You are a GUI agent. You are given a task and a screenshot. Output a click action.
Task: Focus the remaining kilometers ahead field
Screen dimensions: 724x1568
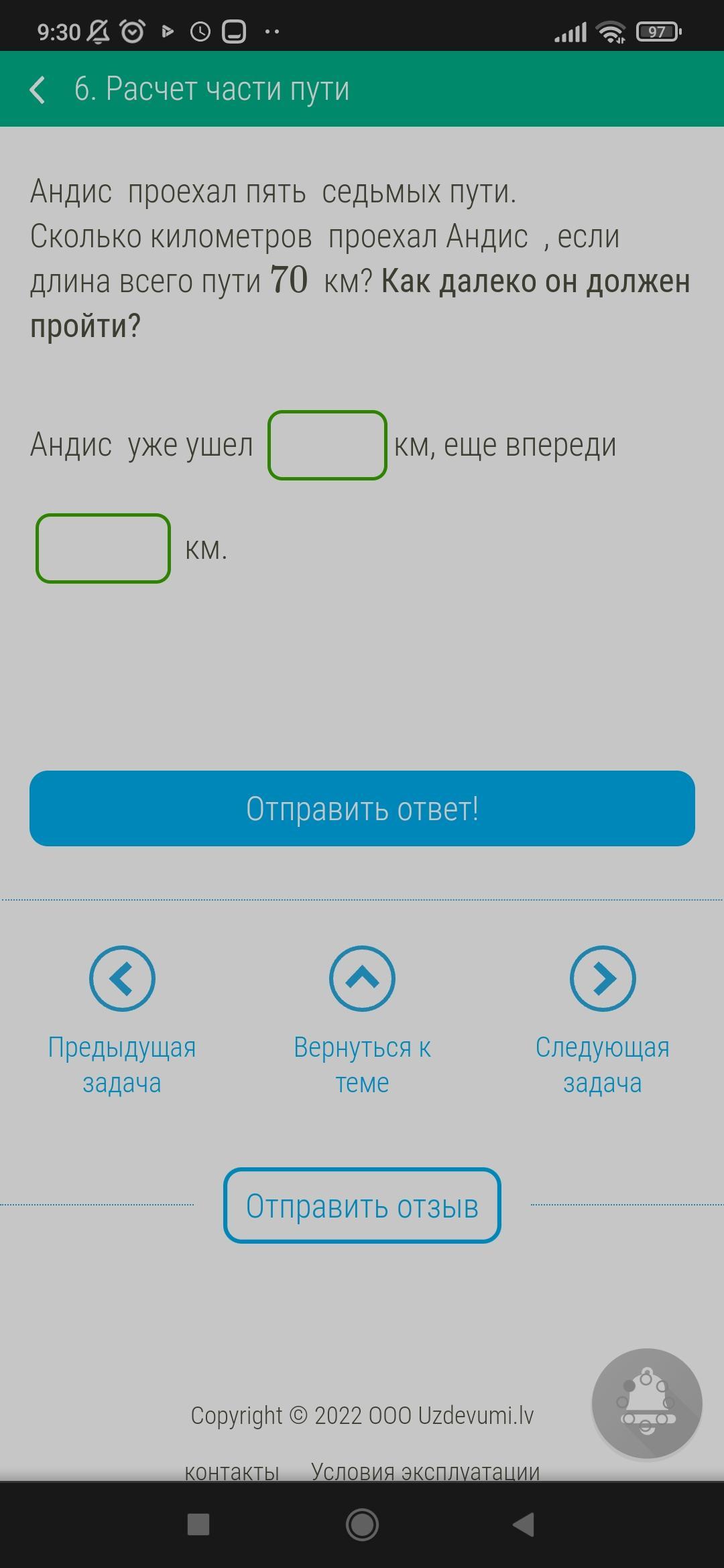[103, 548]
